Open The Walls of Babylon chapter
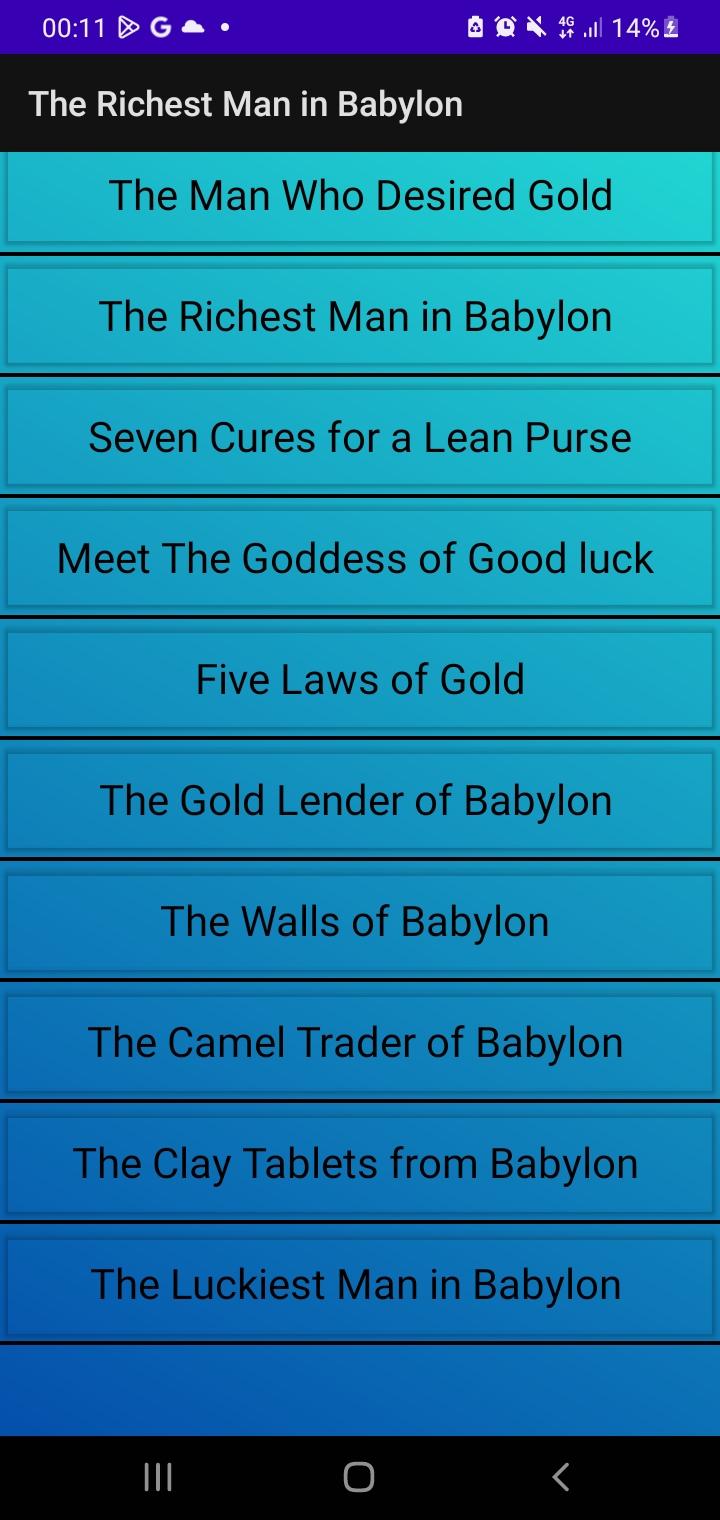The height and width of the screenshot is (1520, 720). coord(360,922)
